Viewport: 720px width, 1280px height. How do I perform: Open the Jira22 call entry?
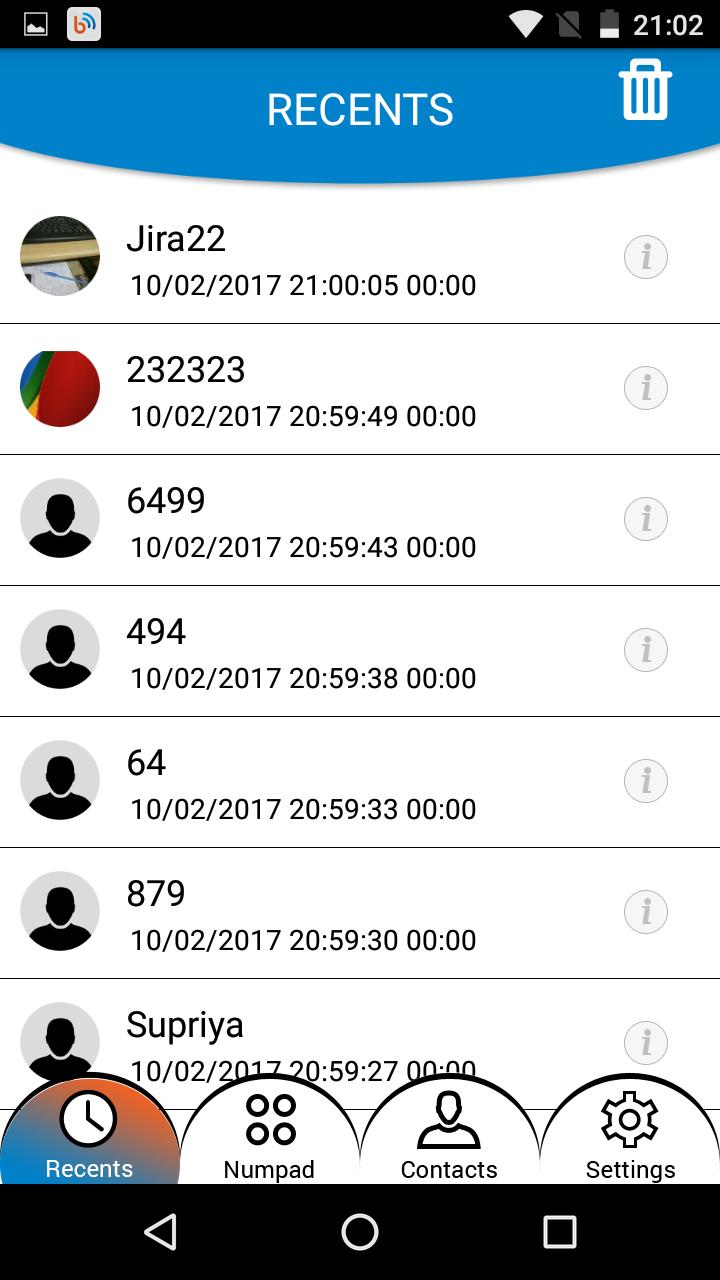click(300, 259)
